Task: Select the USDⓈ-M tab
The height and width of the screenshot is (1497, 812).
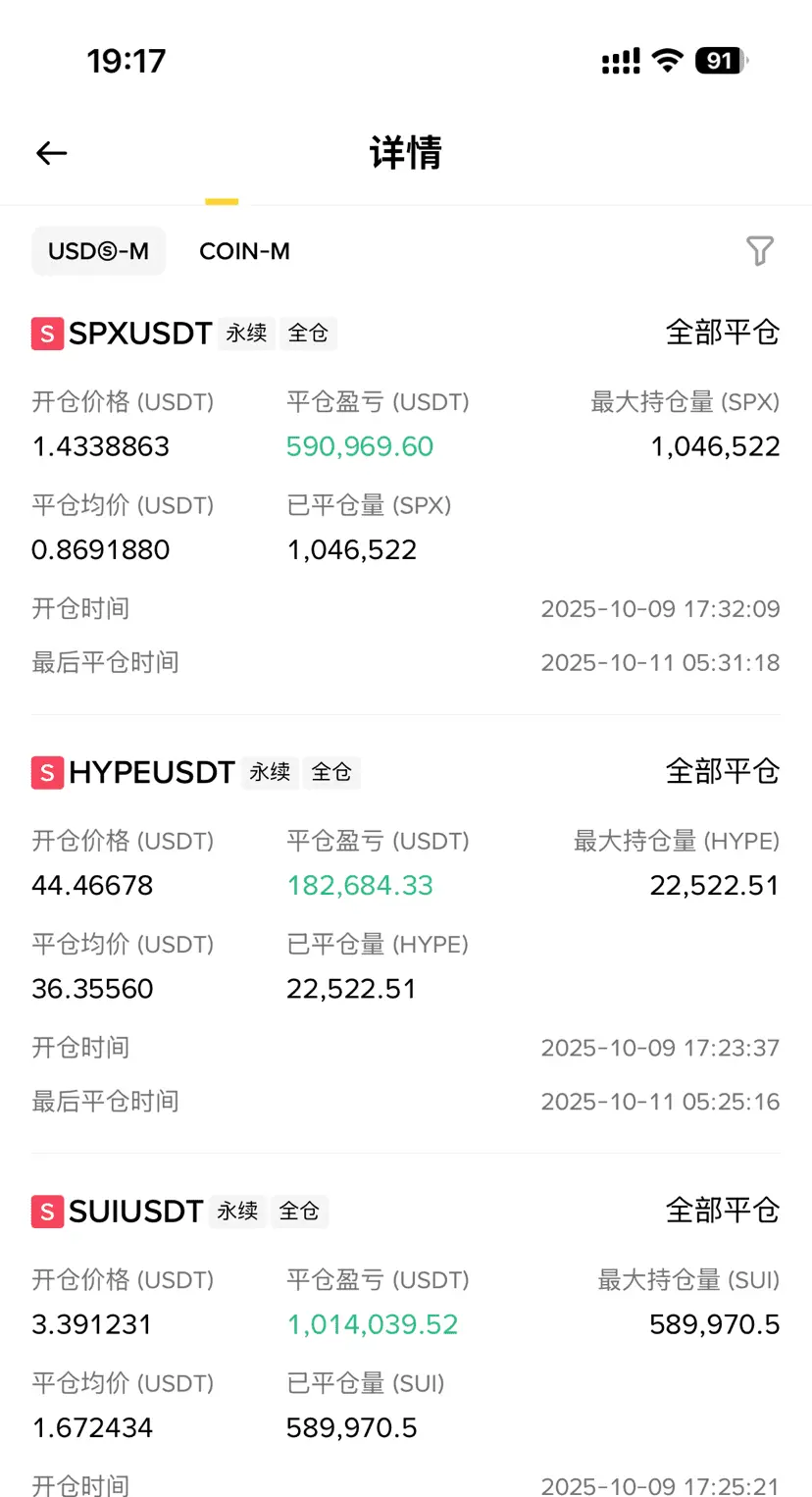Action: pos(99,251)
